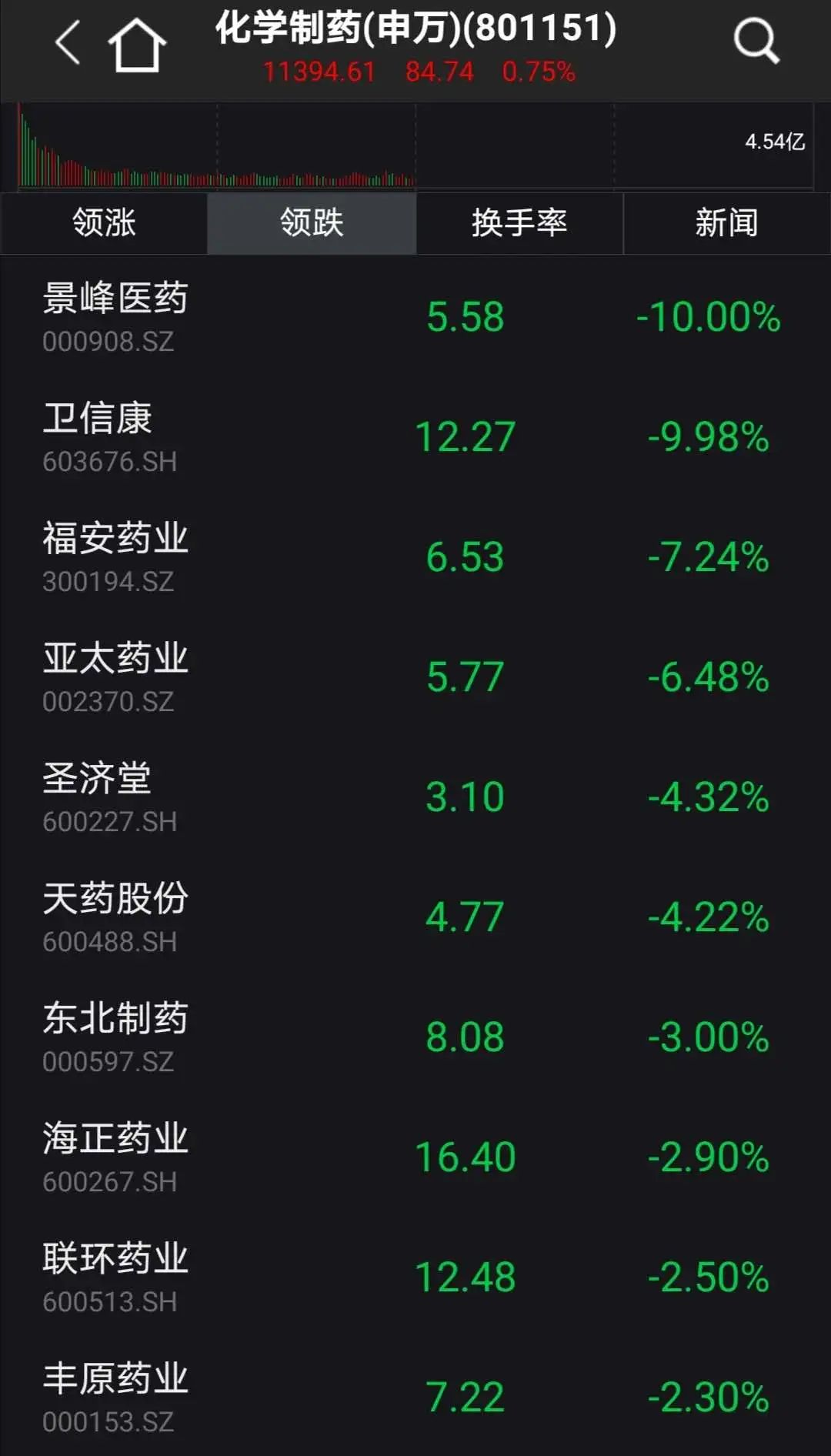Open the search magnifier
Viewport: 831px width, 1456px height.
point(756,41)
